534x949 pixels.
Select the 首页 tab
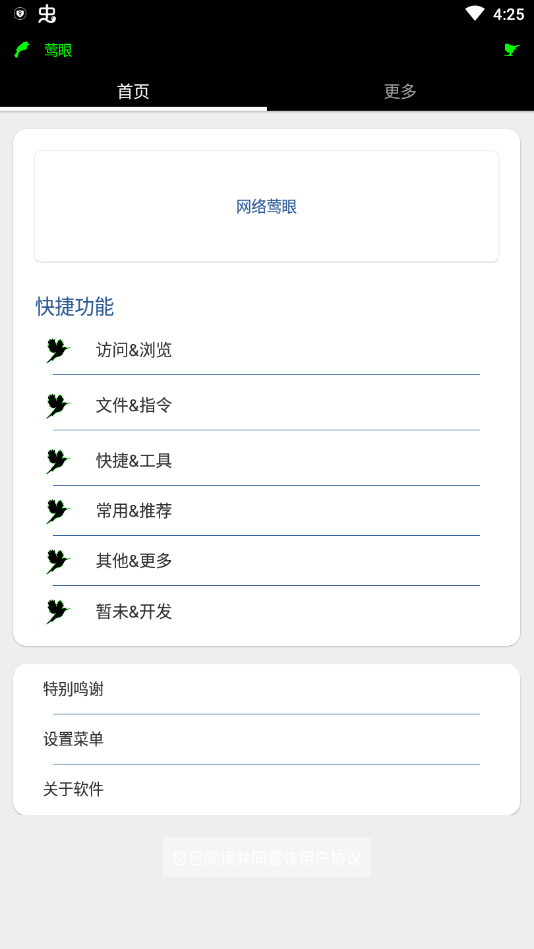[x=133, y=91]
